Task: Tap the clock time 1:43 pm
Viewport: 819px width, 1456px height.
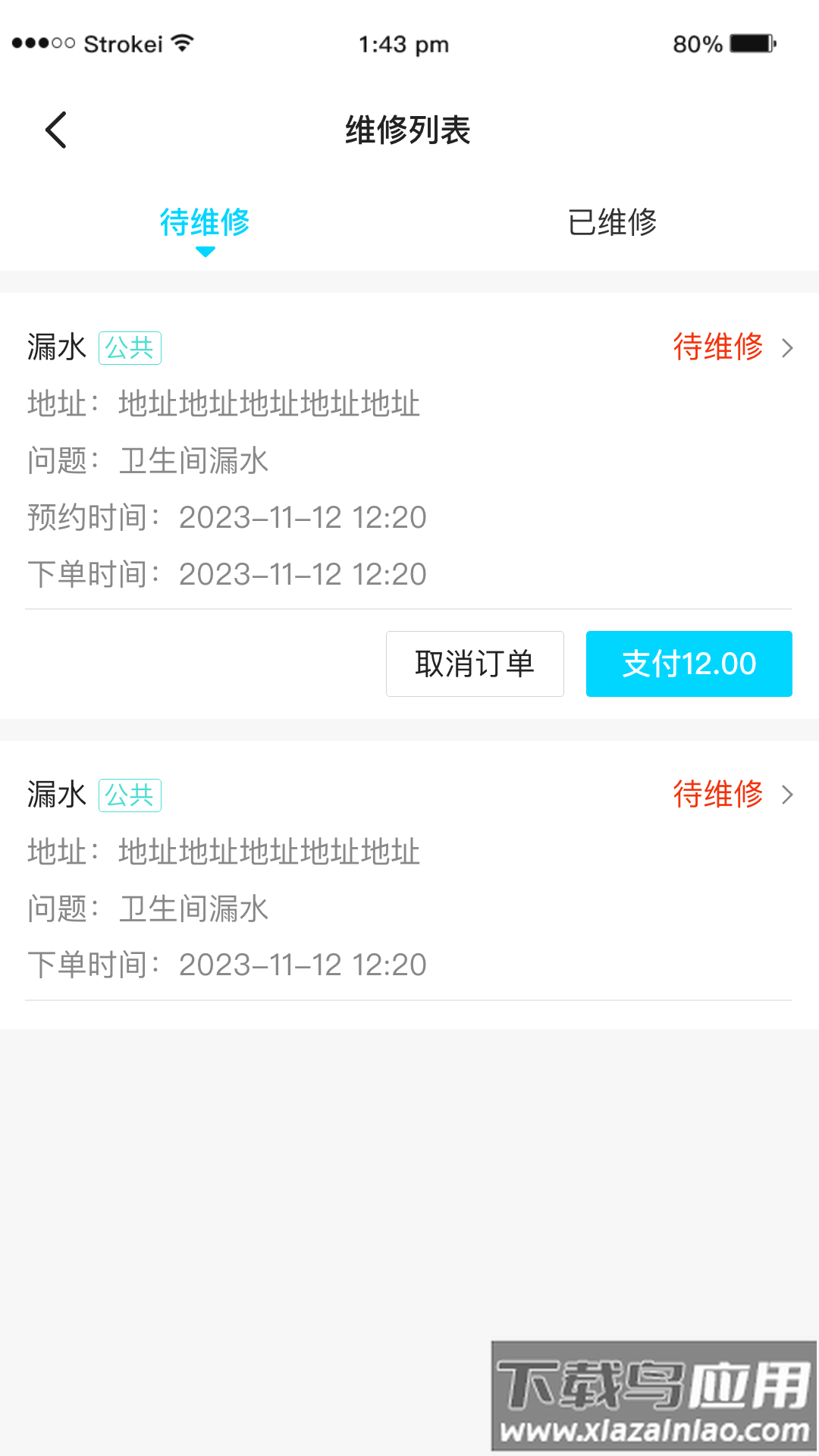Action: pos(405,43)
